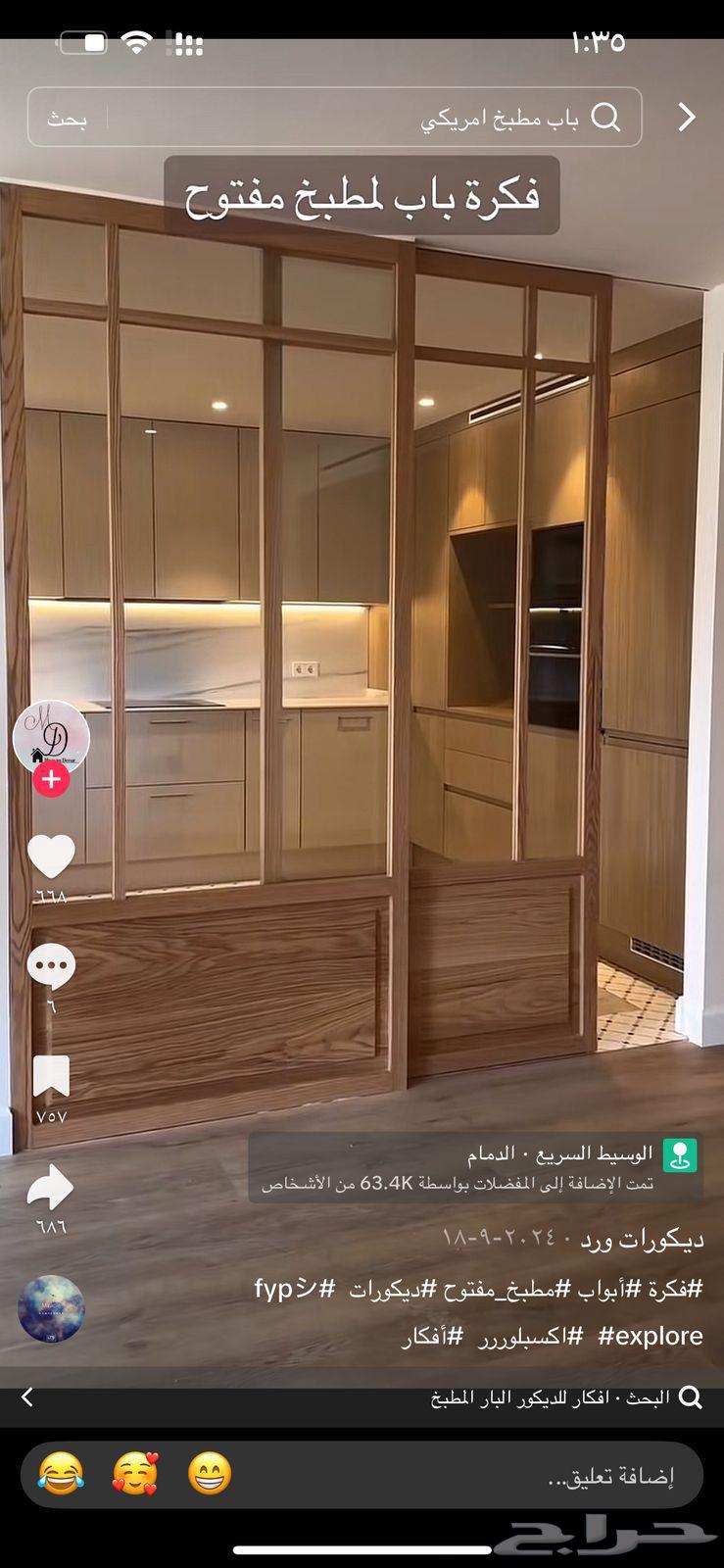Tap the بحث search button

tap(67, 119)
